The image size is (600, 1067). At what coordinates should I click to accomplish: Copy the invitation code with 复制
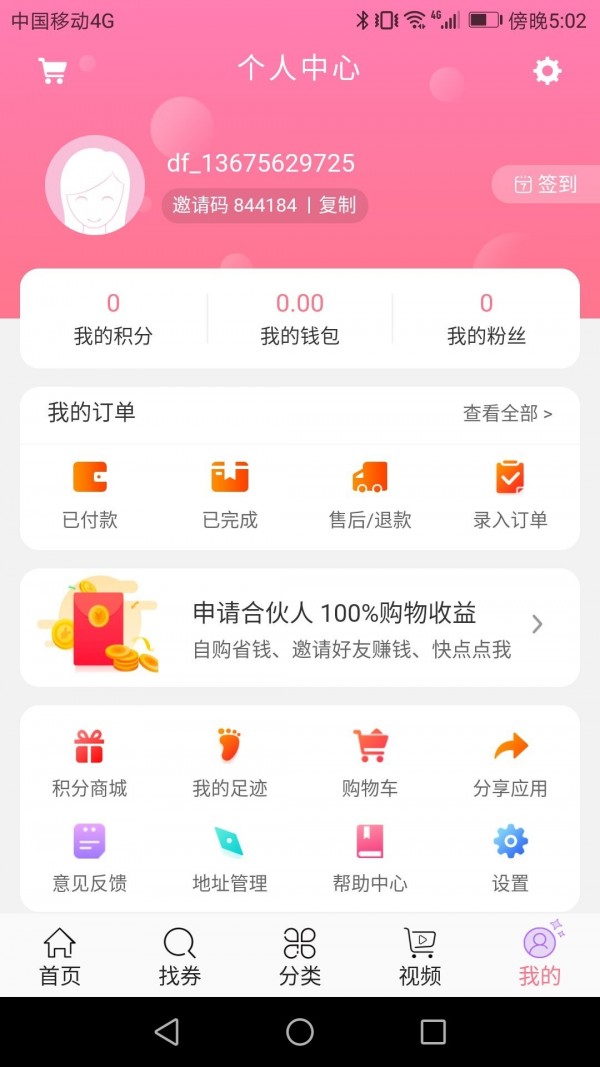pyautogui.click(x=338, y=205)
